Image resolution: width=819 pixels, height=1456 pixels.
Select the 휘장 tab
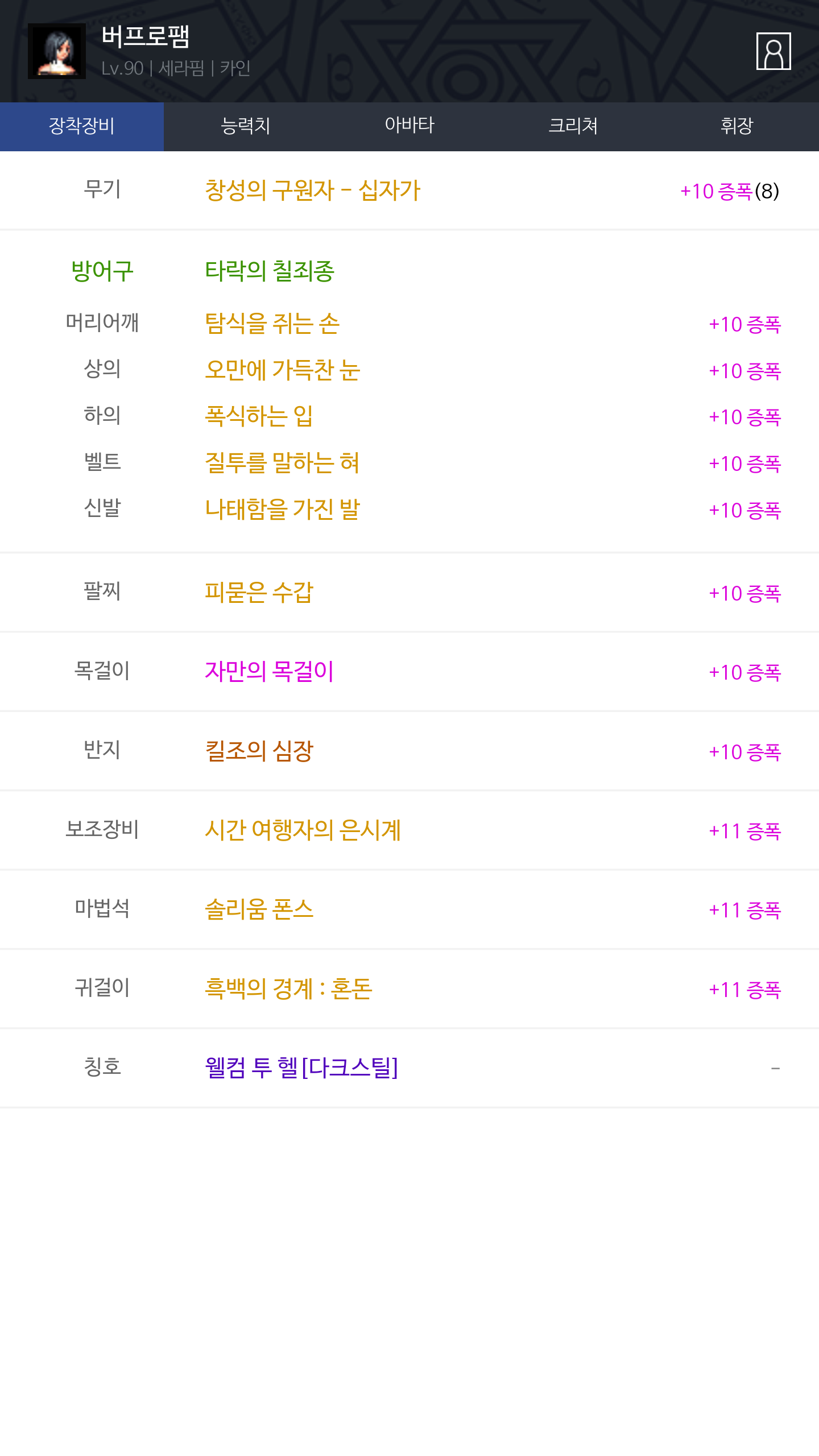(x=737, y=126)
